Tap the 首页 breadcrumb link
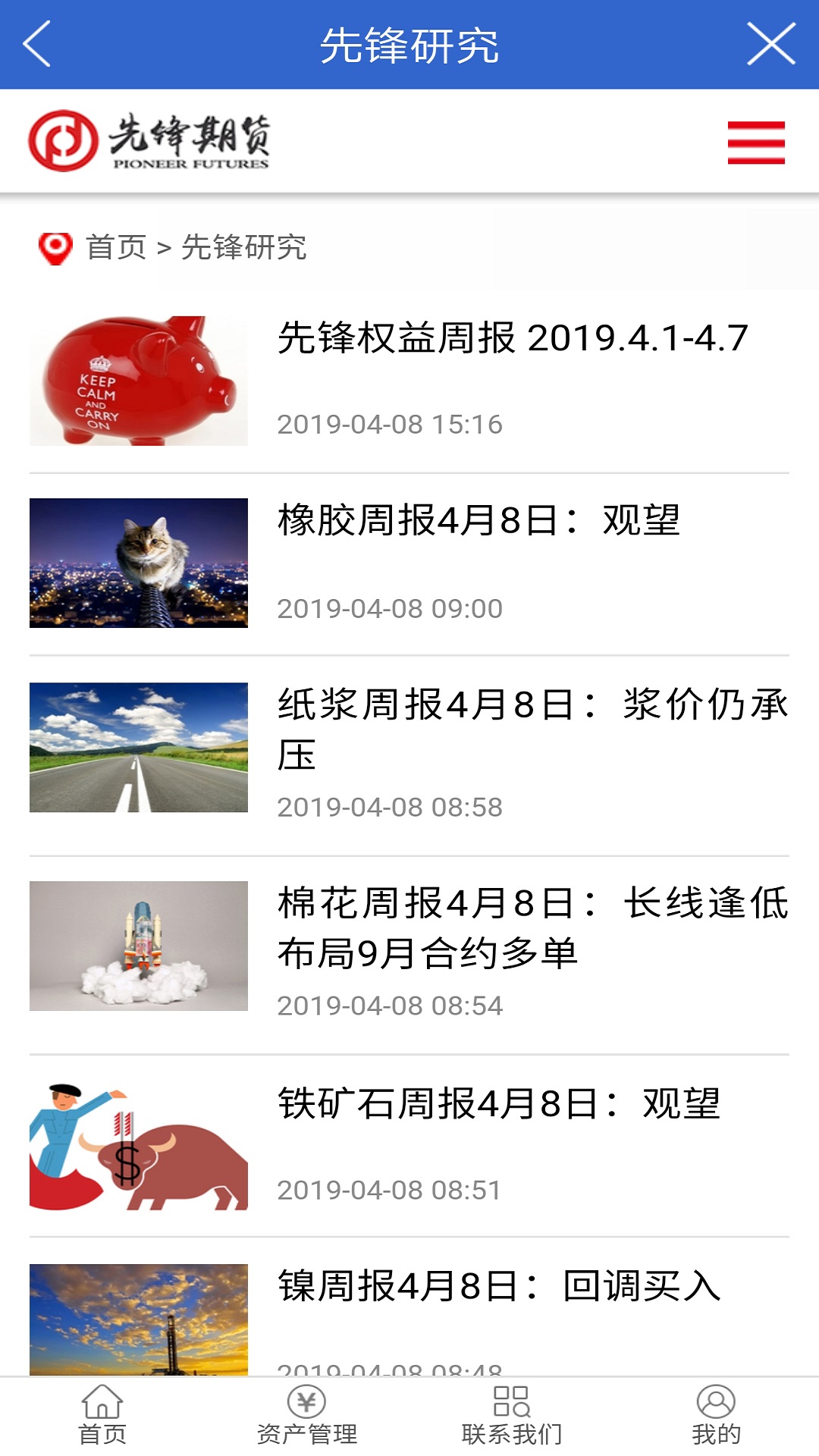Viewport: 819px width, 1456px height. pos(116,248)
